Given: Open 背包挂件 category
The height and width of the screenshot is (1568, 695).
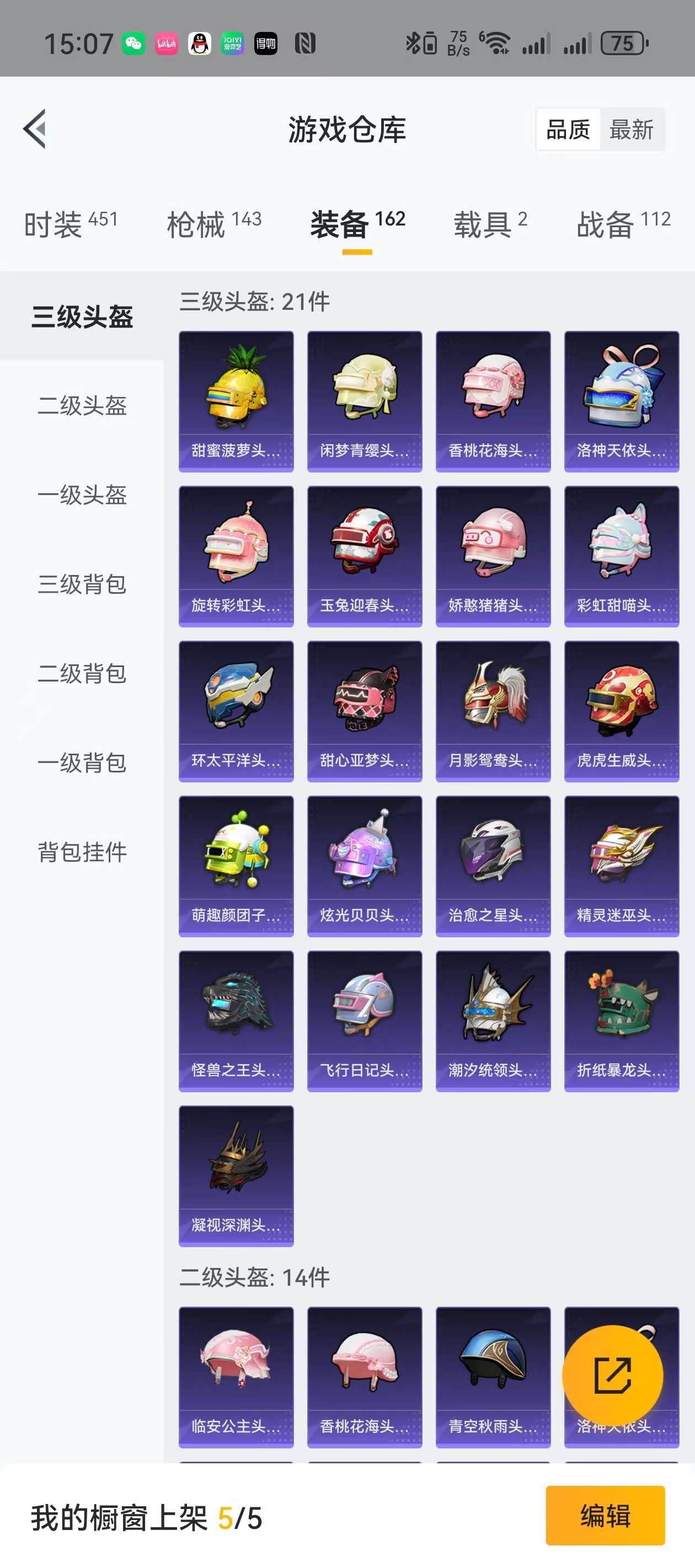Looking at the screenshot, I should pyautogui.click(x=82, y=852).
